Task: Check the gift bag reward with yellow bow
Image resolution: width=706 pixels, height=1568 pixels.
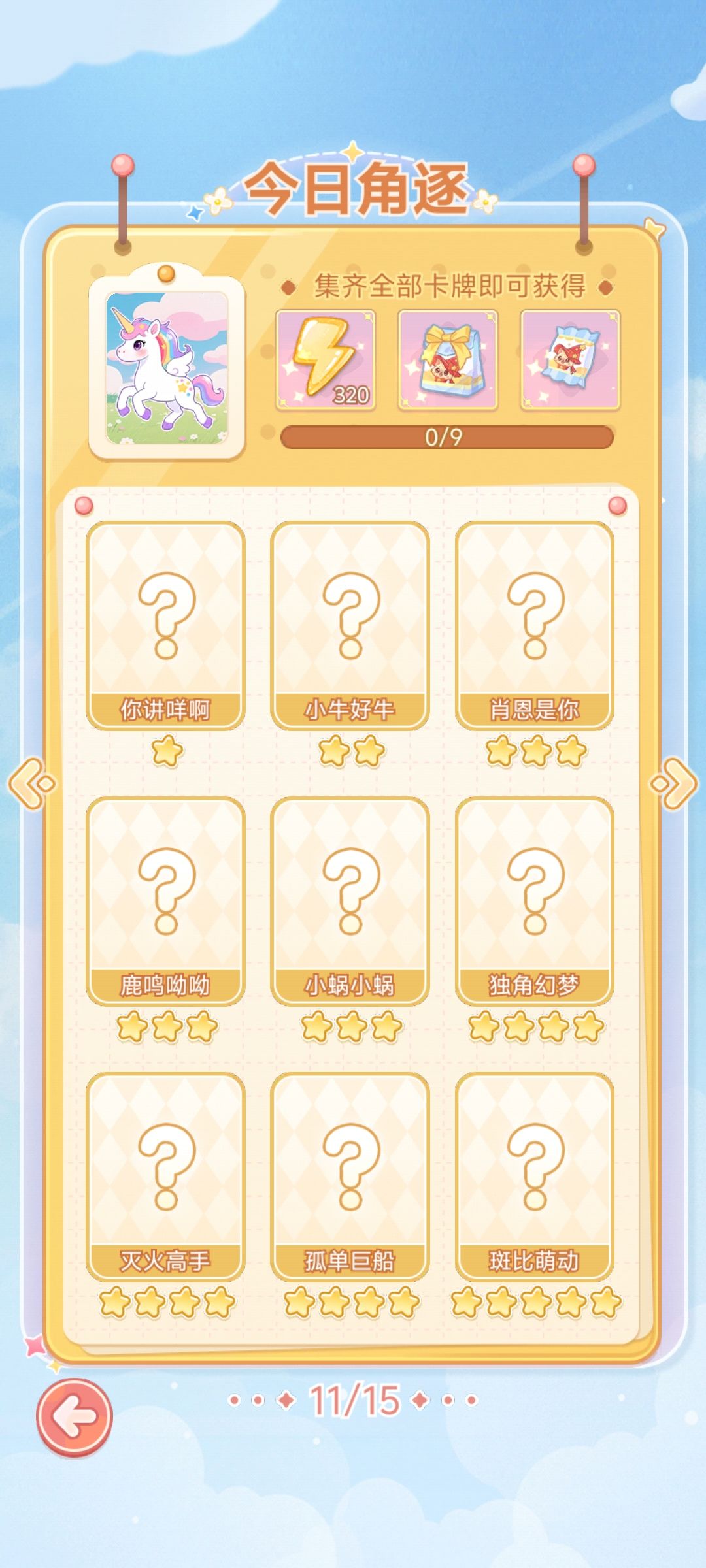Action: click(x=448, y=360)
